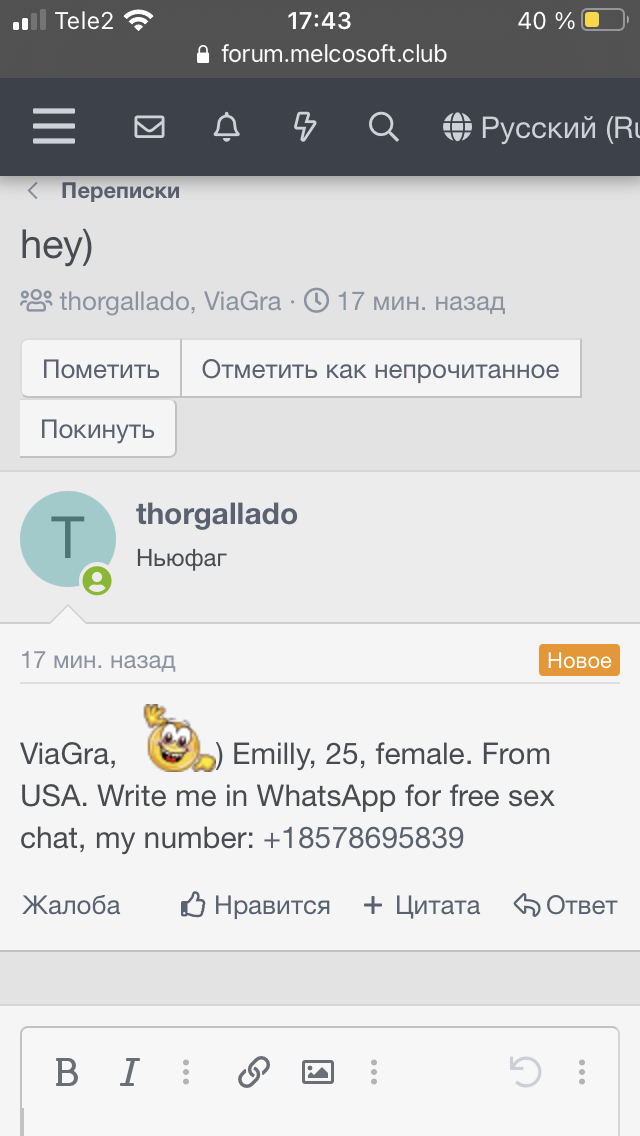The image size is (640, 1136).
Task: Open the private messages envelope icon
Action: click(149, 128)
